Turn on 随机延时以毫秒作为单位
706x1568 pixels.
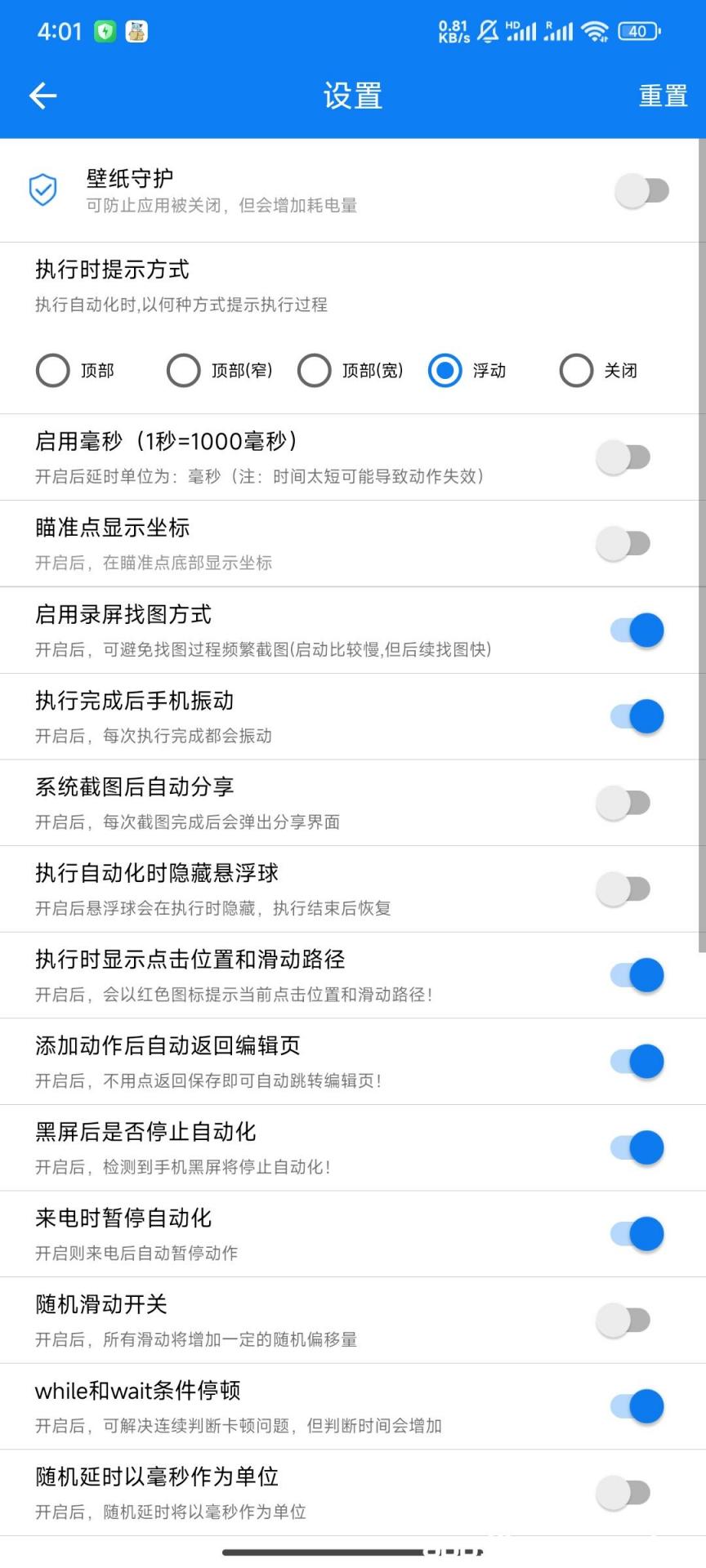coord(623,1493)
